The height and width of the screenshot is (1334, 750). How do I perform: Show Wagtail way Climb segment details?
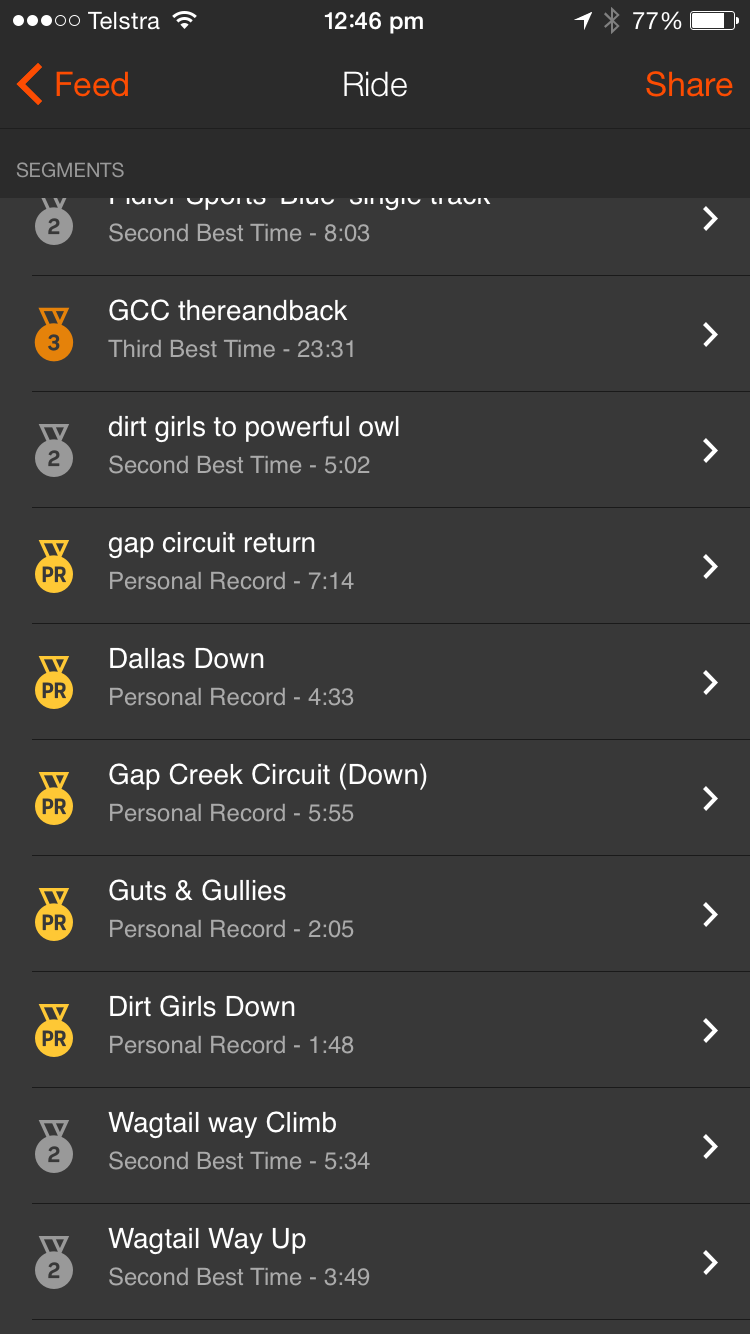click(x=375, y=1146)
